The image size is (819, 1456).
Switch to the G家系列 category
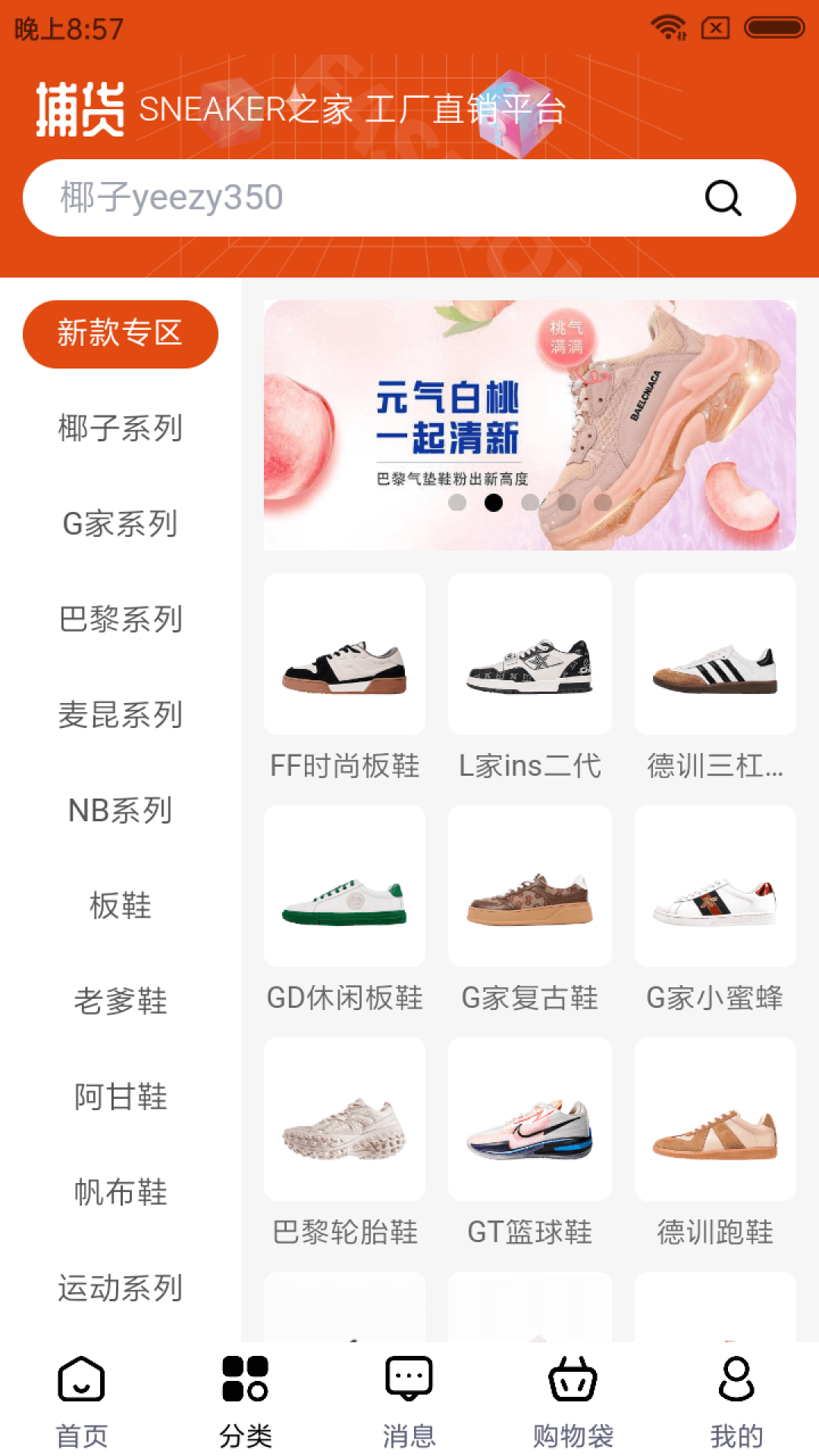point(121,524)
